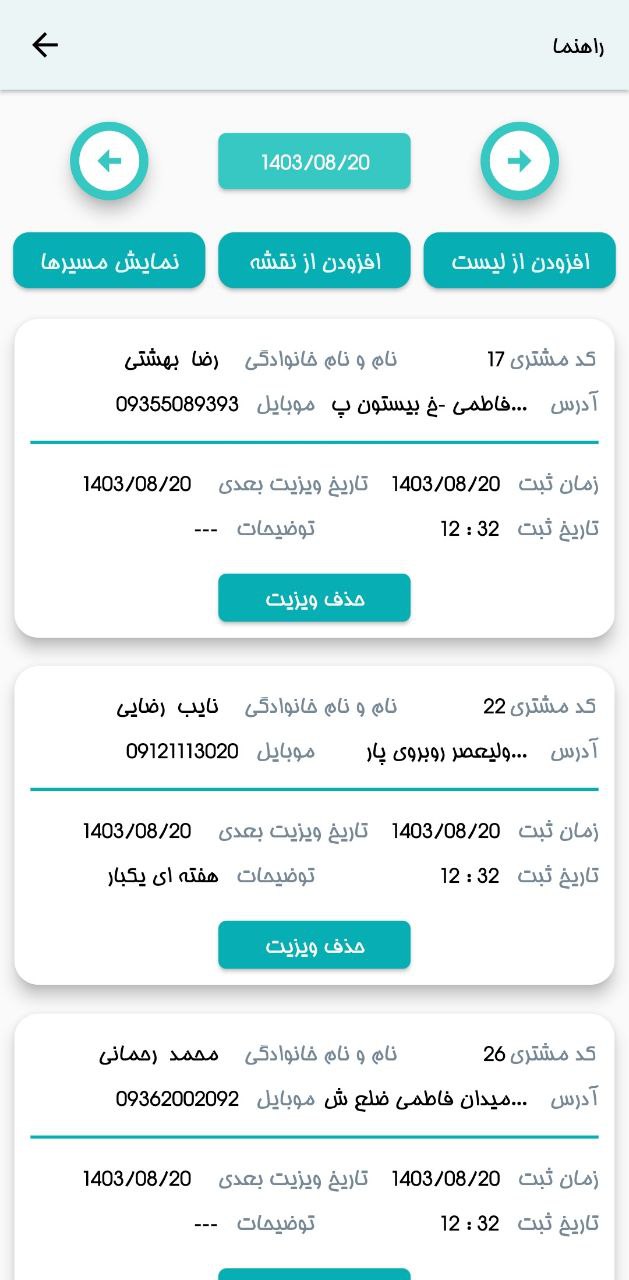
Task: Go to the previous date with left arrow
Action: (x=109, y=160)
